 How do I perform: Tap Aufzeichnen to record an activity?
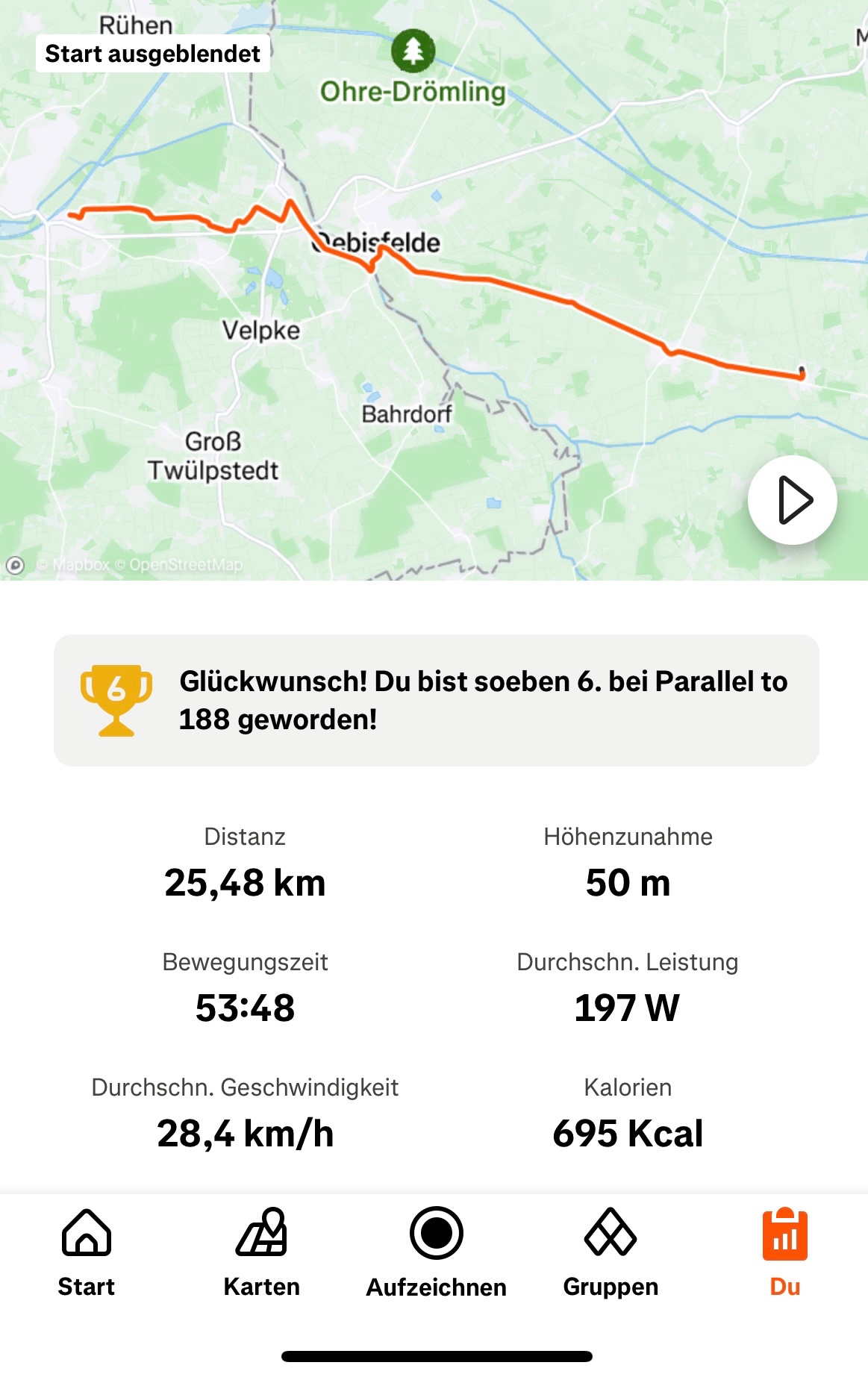pyautogui.click(x=436, y=1251)
